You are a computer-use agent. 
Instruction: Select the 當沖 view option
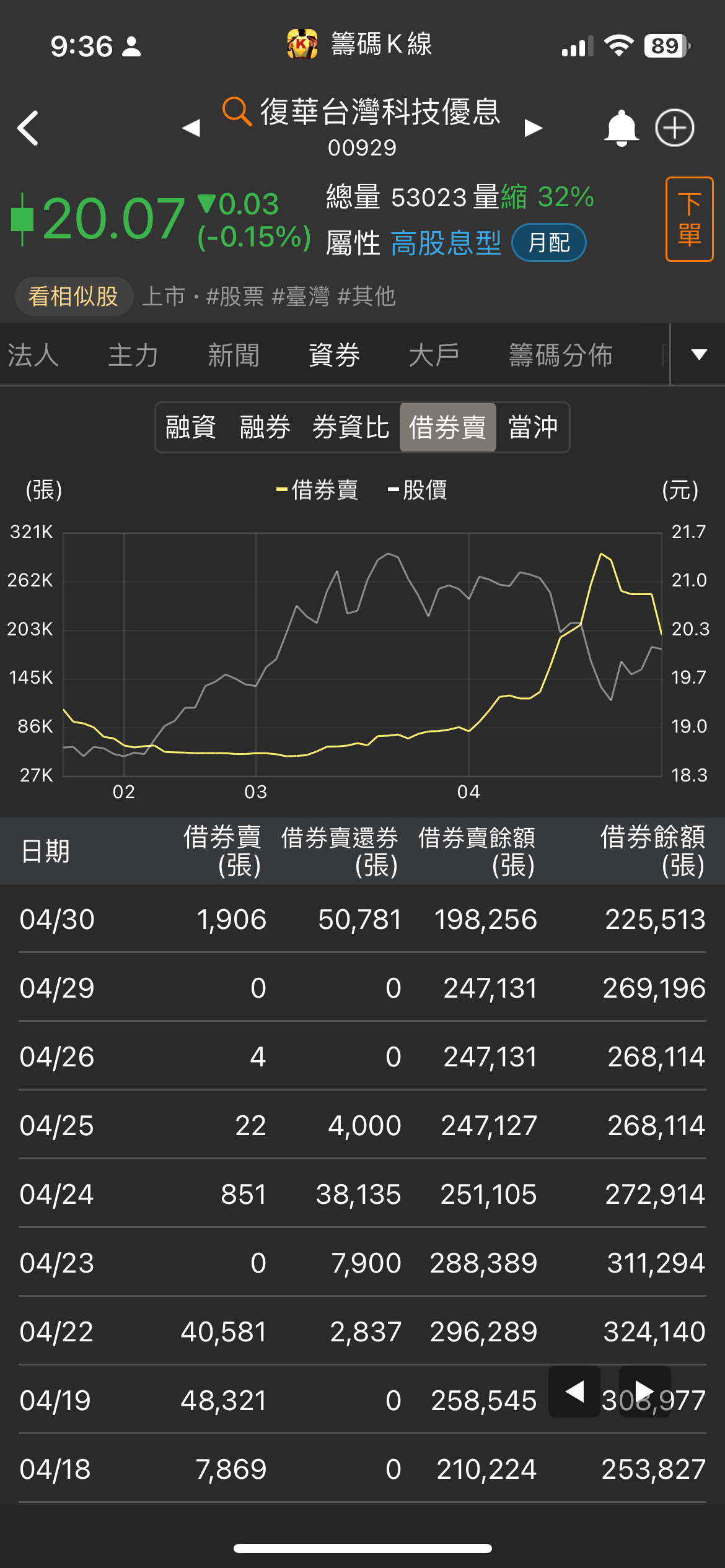point(532,427)
